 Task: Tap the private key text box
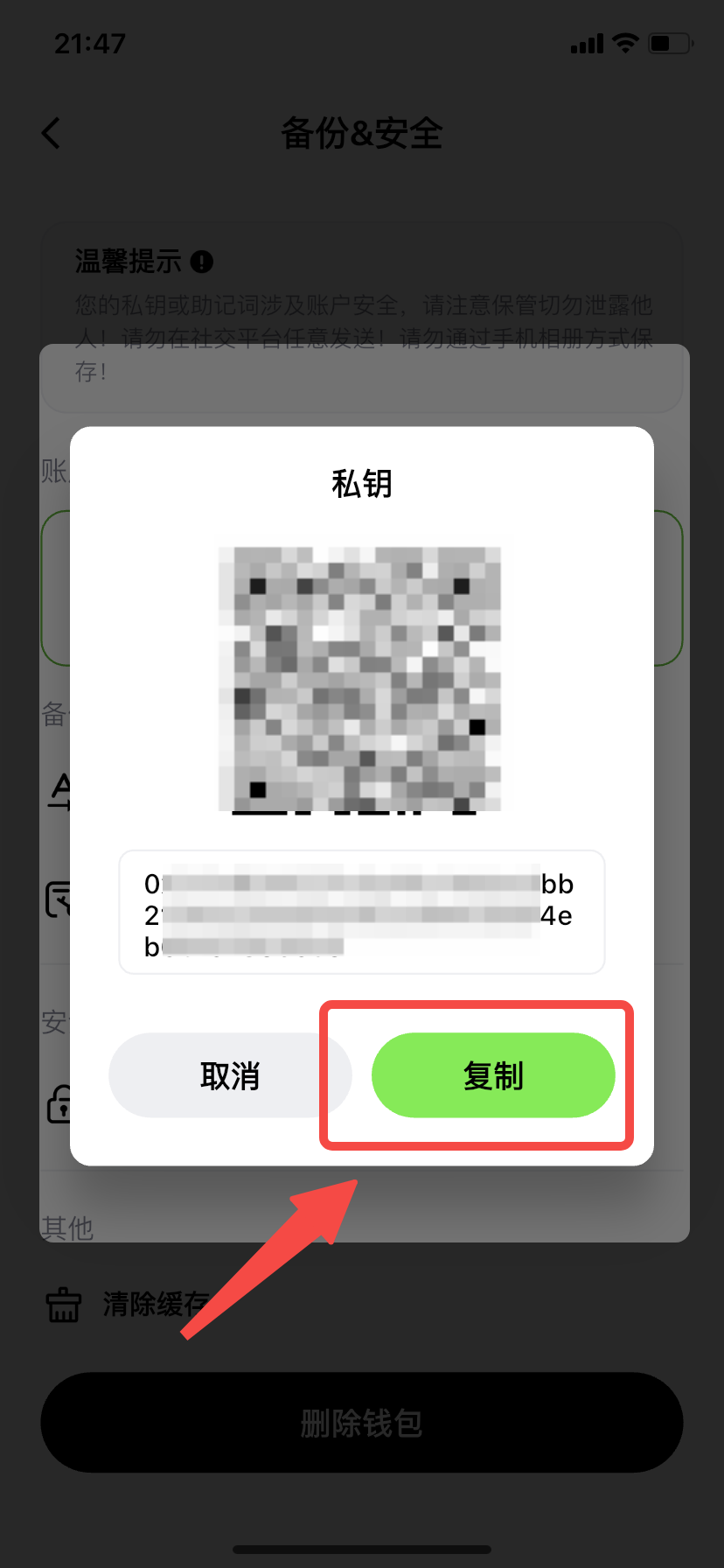[x=361, y=912]
